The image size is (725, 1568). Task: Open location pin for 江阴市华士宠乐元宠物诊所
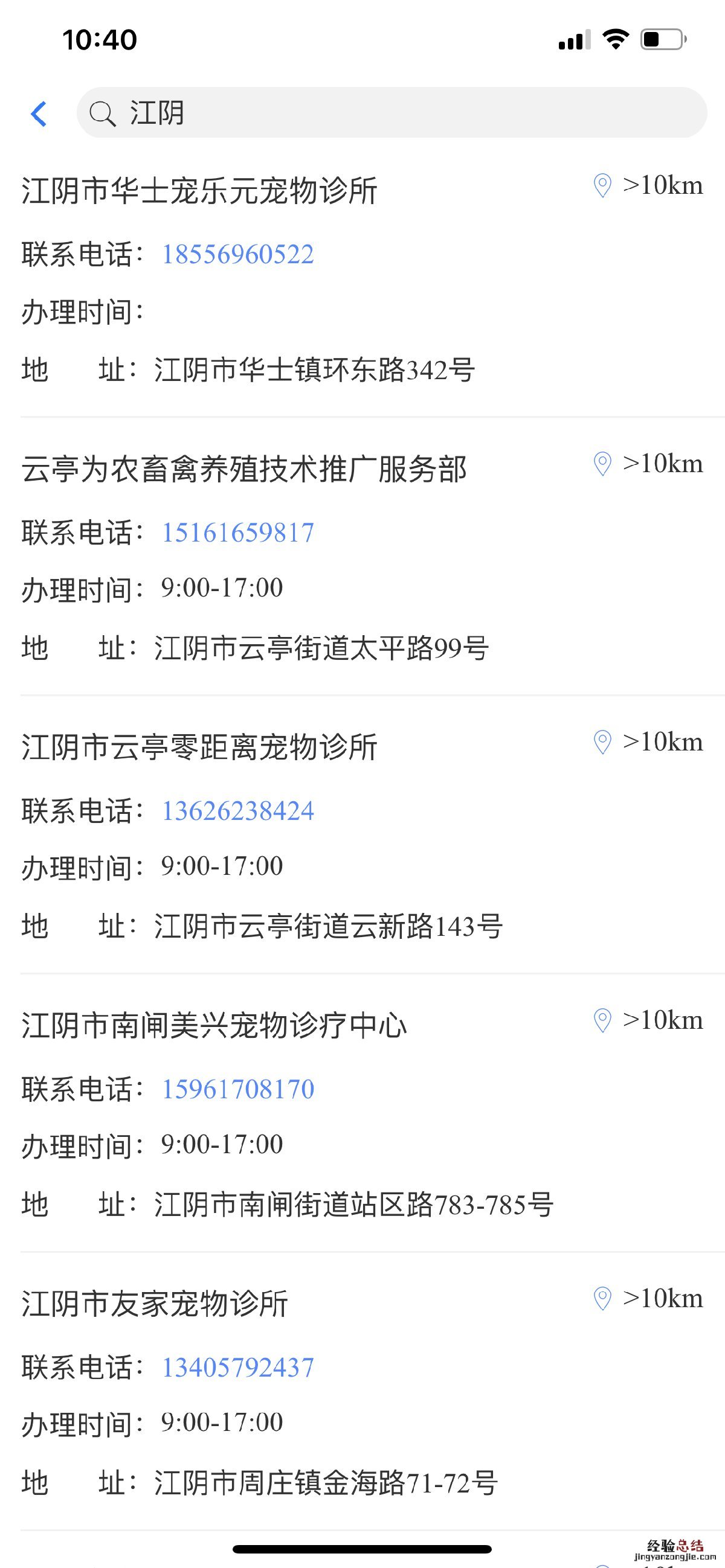tap(602, 185)
